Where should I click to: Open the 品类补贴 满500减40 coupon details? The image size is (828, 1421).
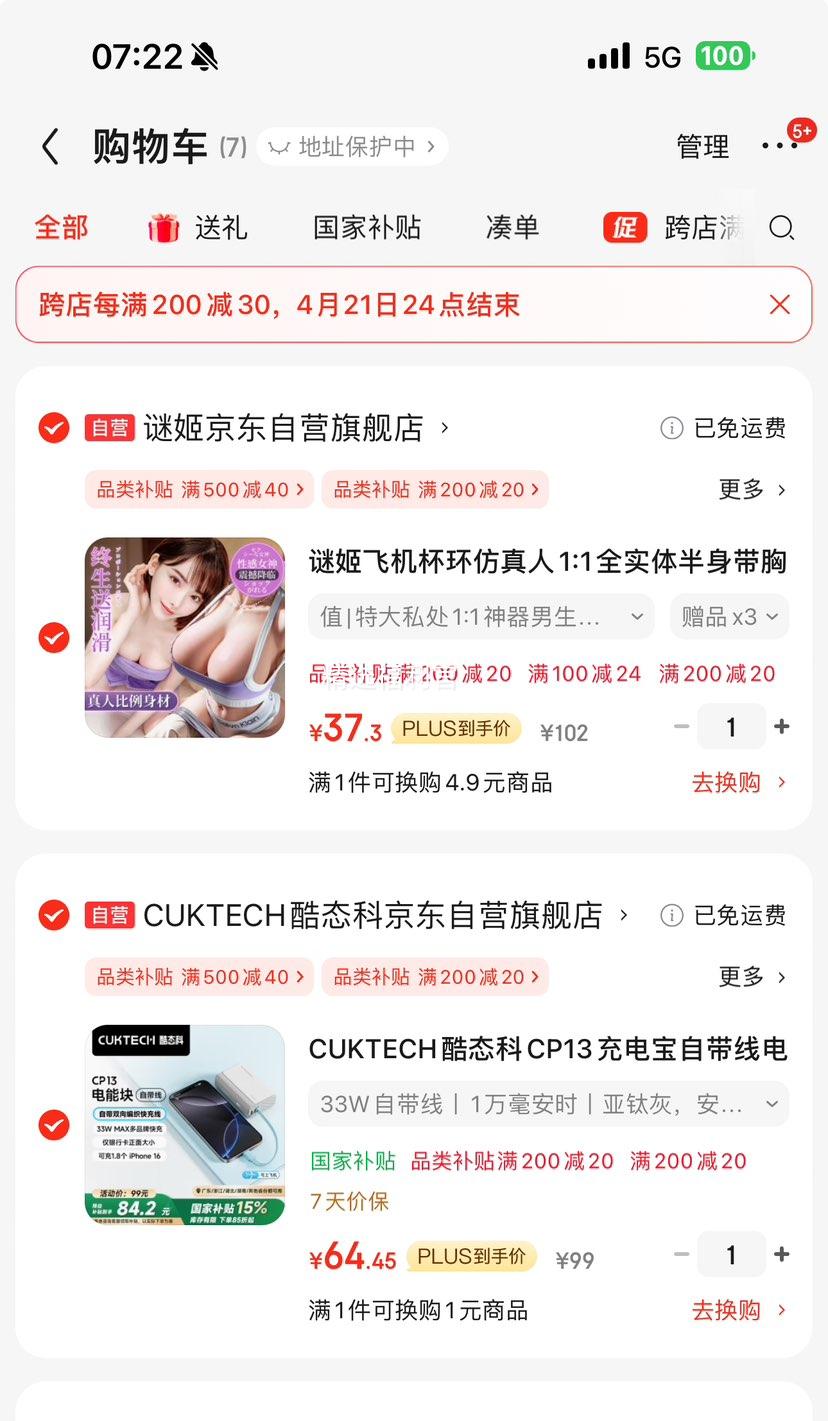198,488
